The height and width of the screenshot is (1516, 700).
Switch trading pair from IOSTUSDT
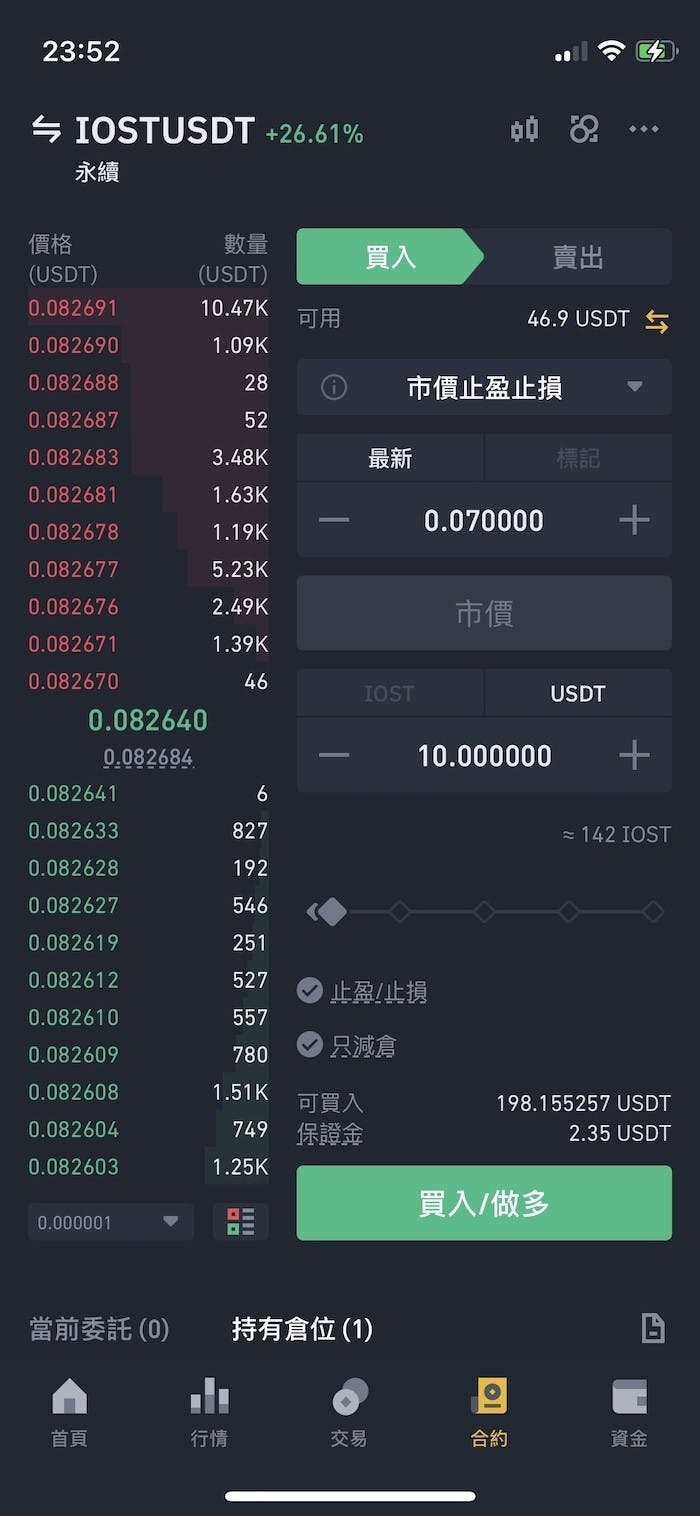point(47,130)
